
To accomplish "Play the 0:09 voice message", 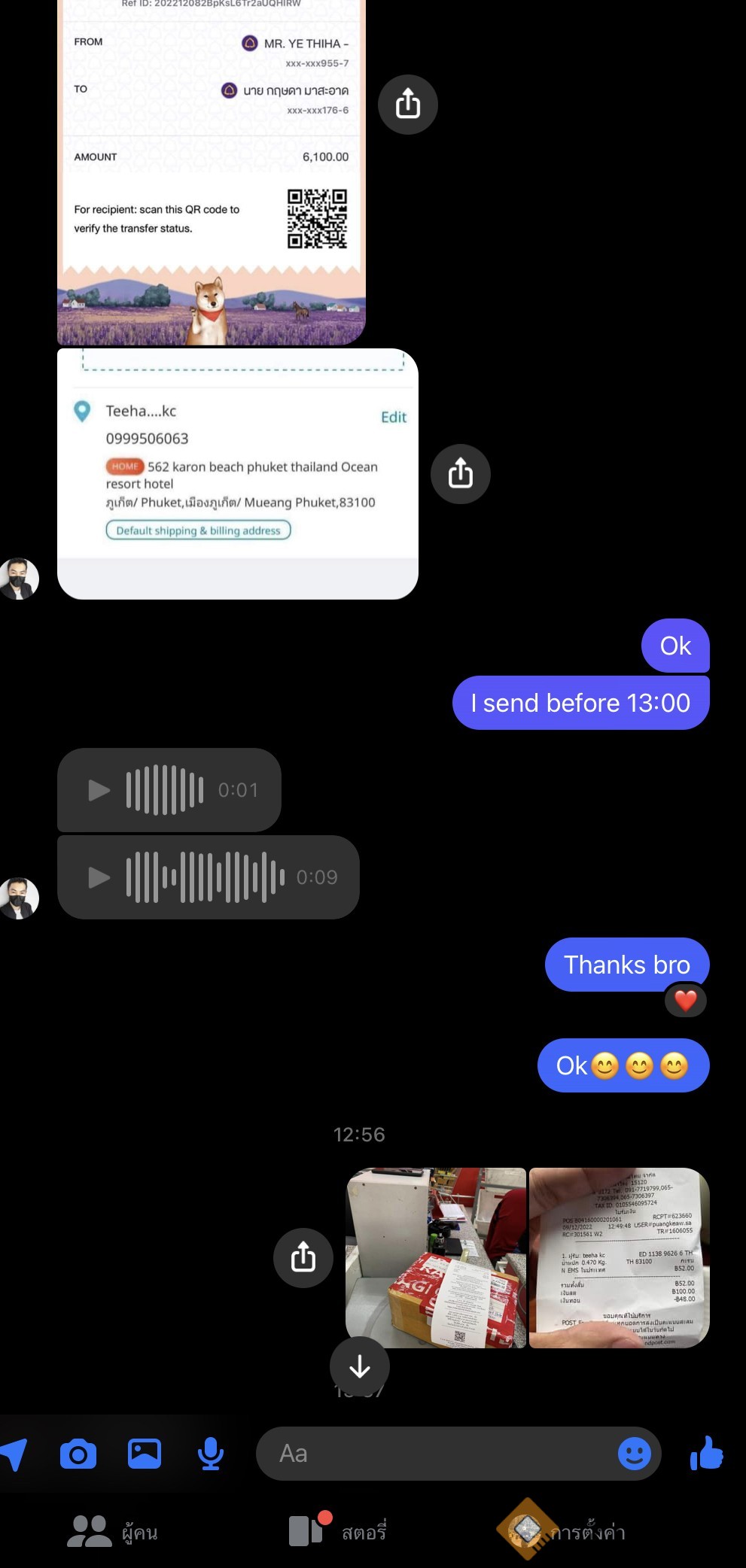I will tap(99, 877).
